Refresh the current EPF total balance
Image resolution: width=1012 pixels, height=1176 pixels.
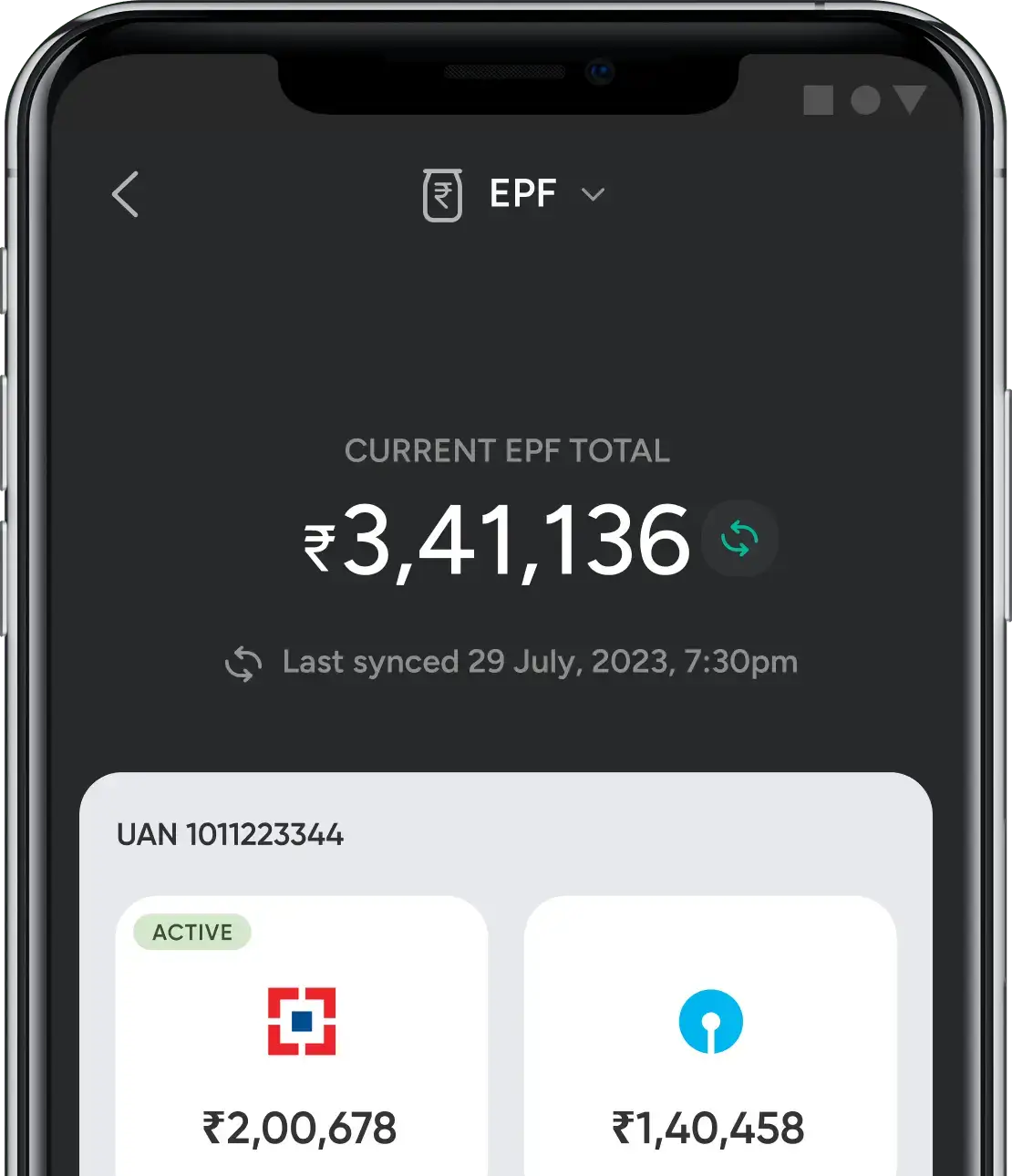[x=739, y=539]
